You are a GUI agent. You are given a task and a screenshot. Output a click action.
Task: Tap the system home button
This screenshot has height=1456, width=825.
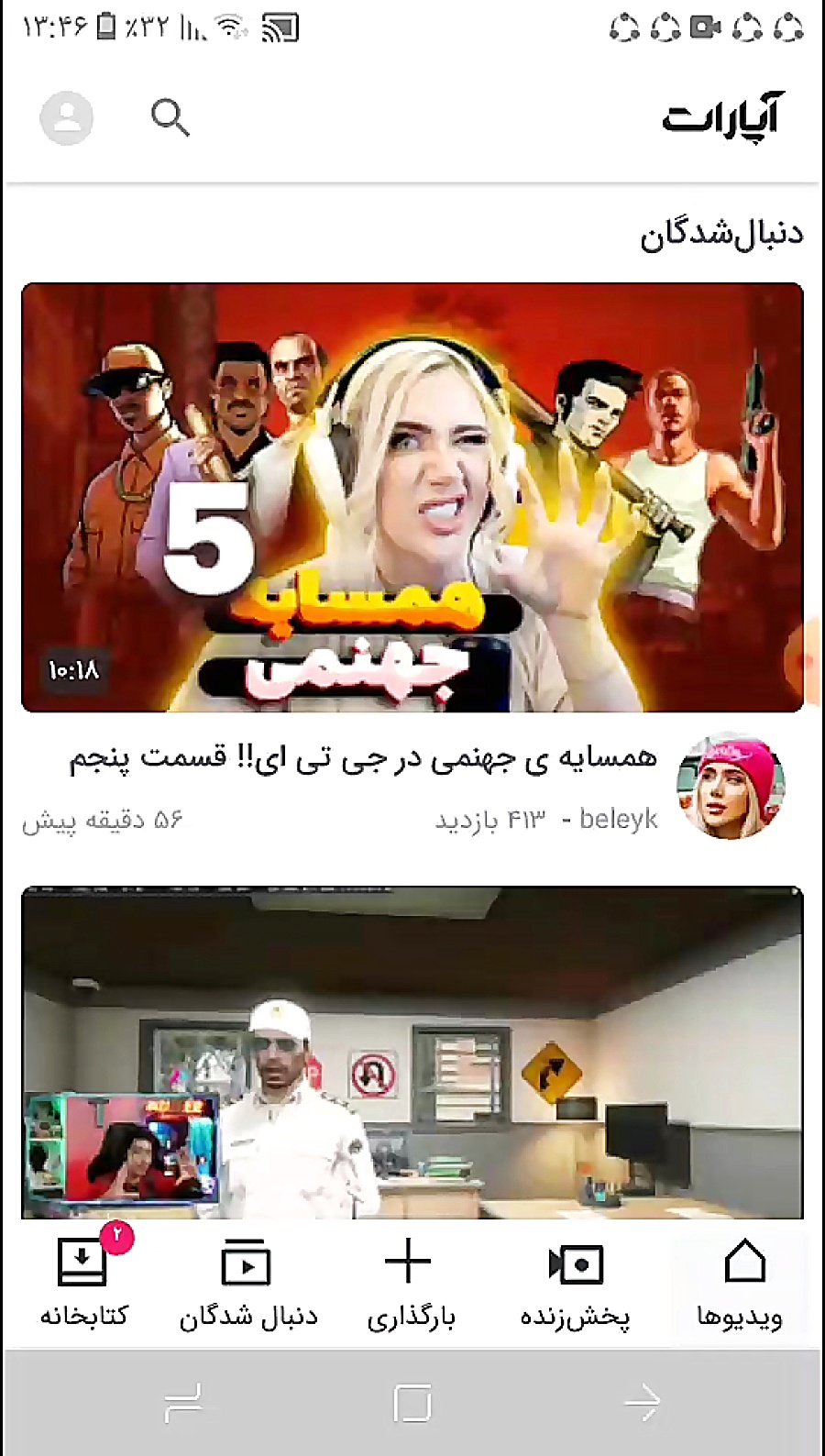pyautogui.click(x=412, y=1403)
